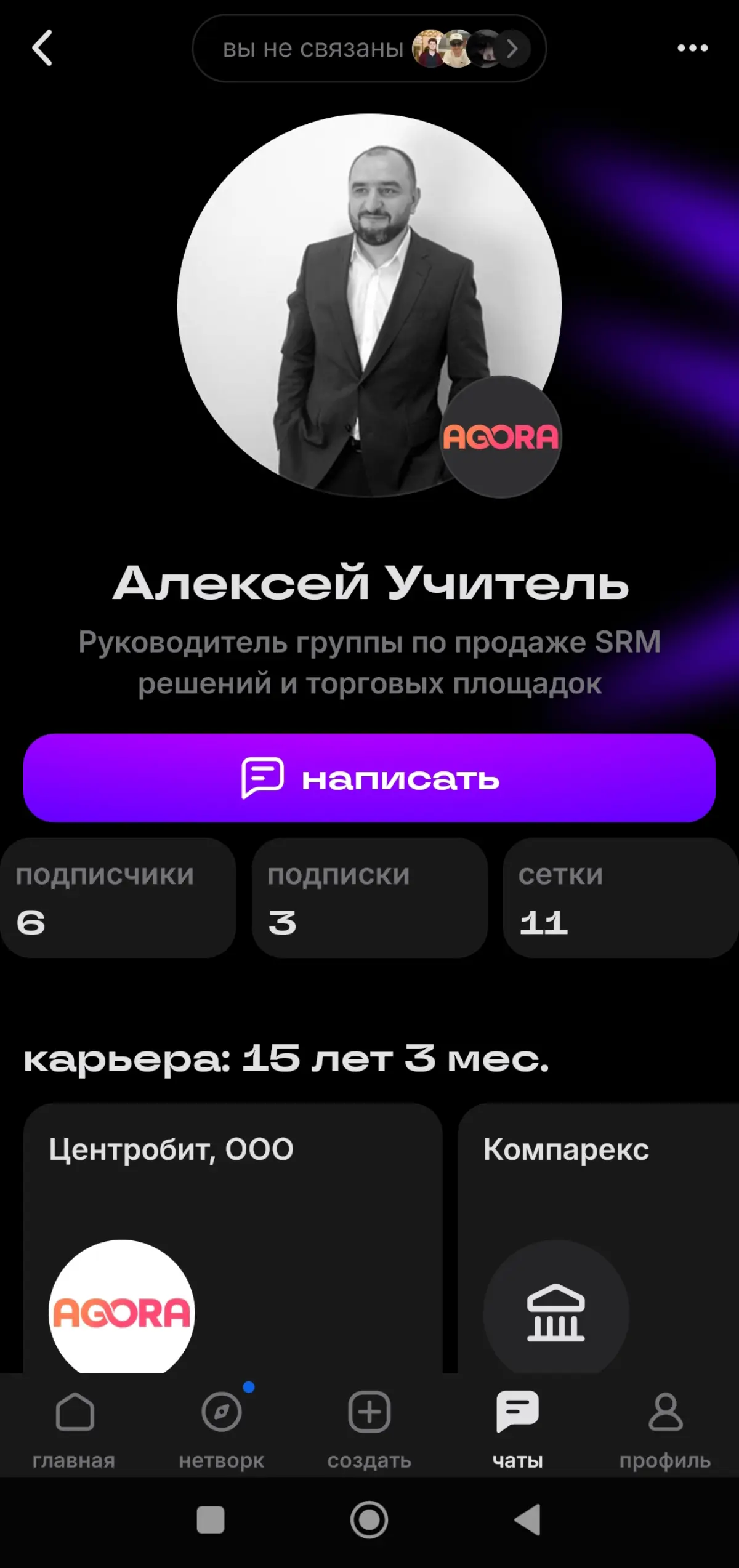
Task: Open the подписчики followers counter
Action: pos(118,899)
